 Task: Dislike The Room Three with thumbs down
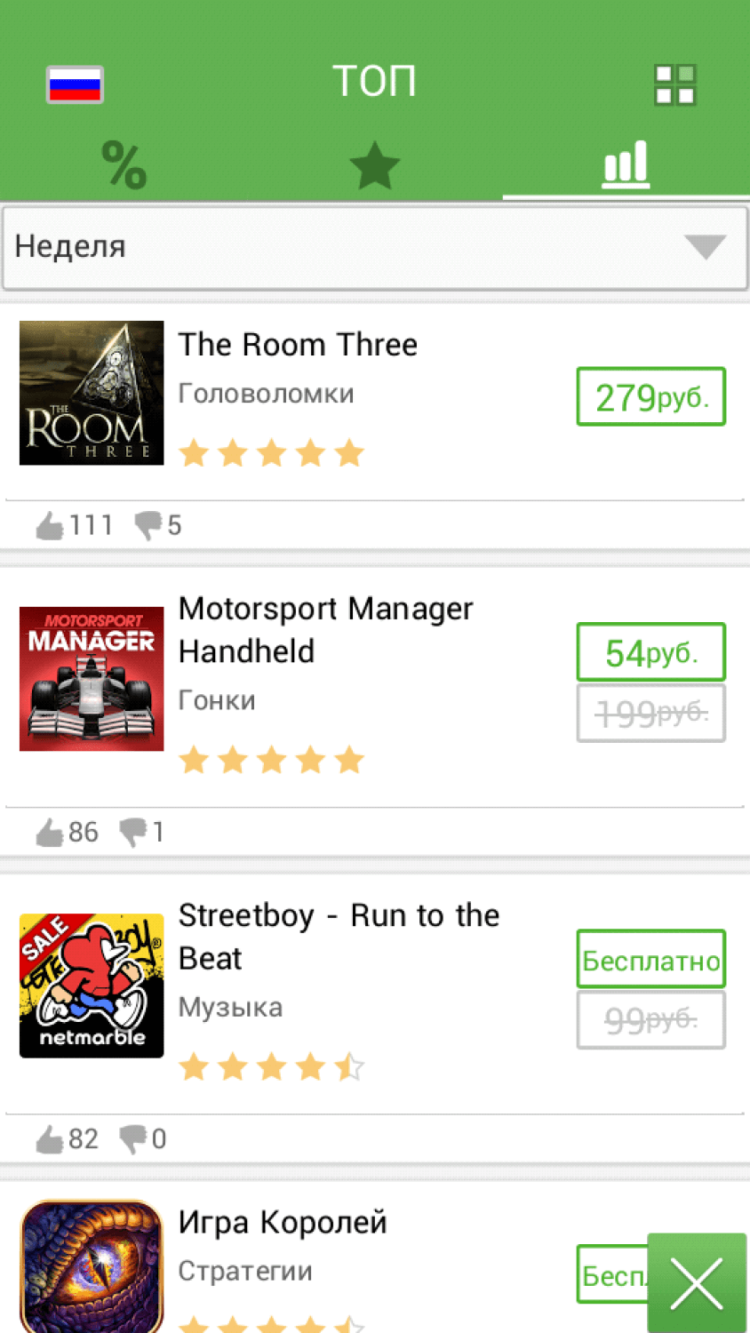(148, 525)
